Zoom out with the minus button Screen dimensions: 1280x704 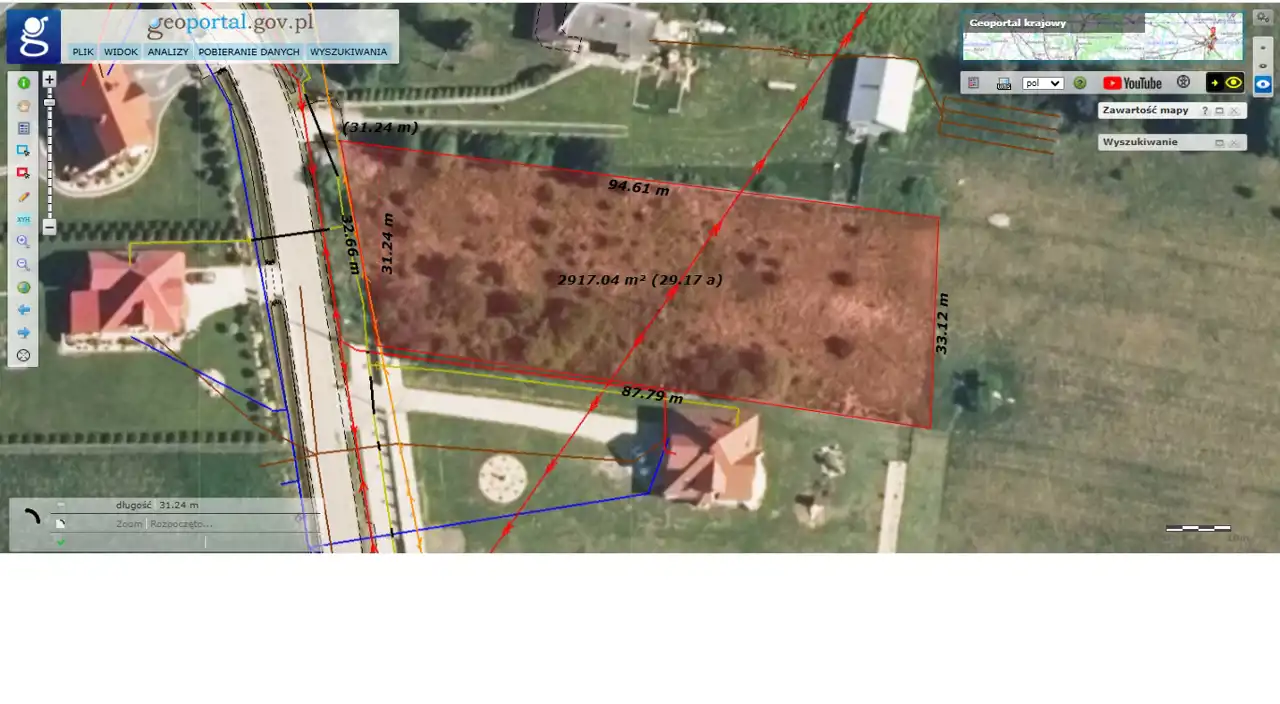[x=49, y=227]
